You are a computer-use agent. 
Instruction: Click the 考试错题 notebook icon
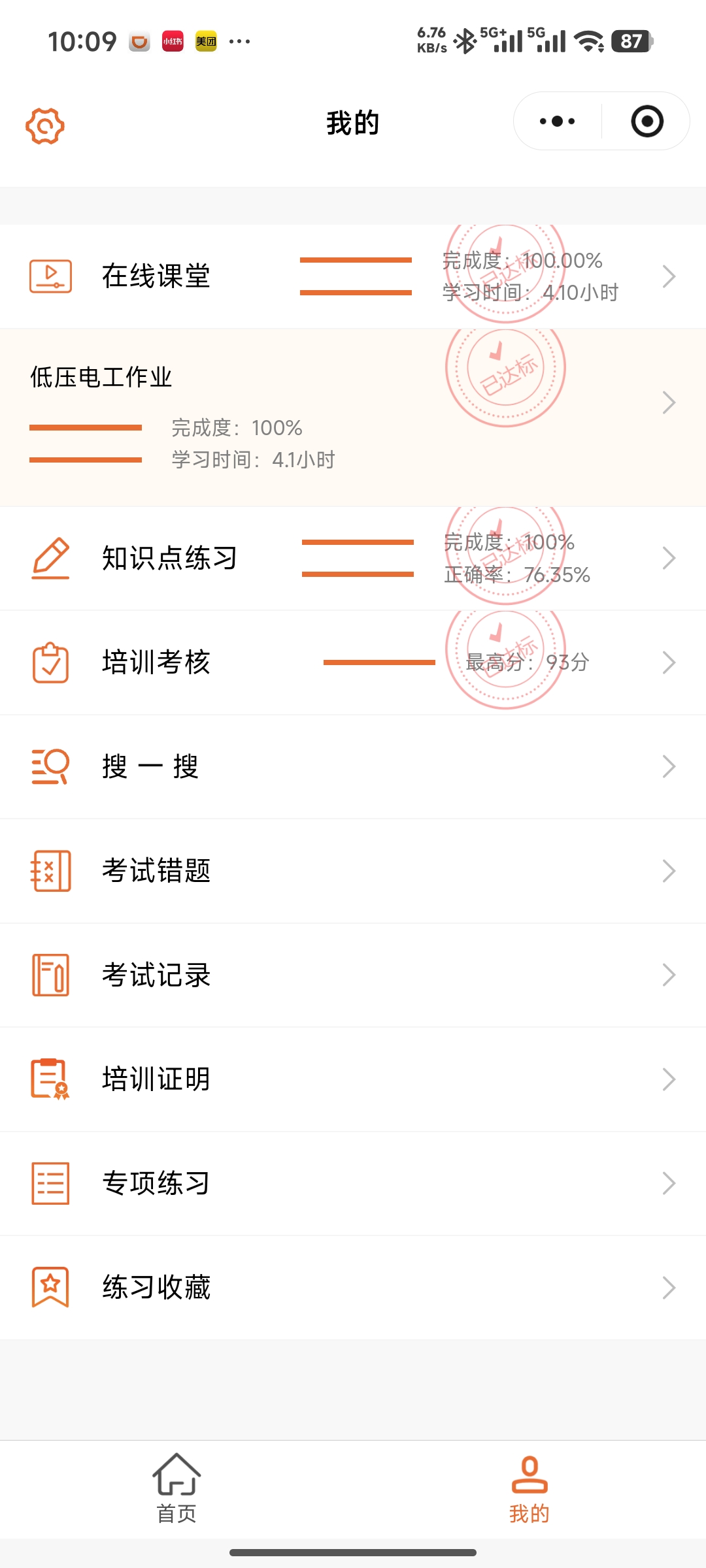click(x=50, y=870)
